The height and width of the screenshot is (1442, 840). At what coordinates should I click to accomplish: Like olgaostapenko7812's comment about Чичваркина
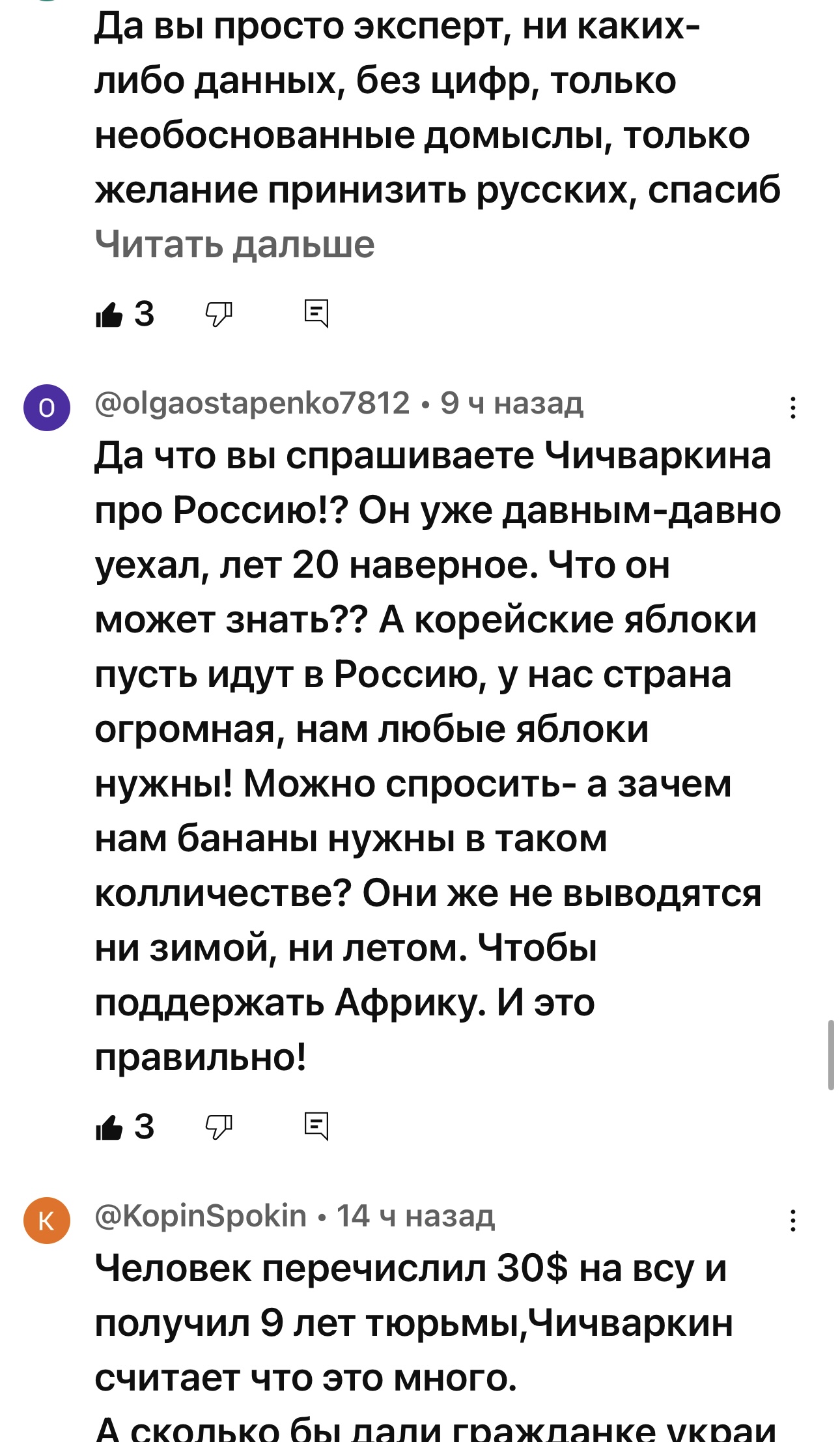click(109, 1127)
